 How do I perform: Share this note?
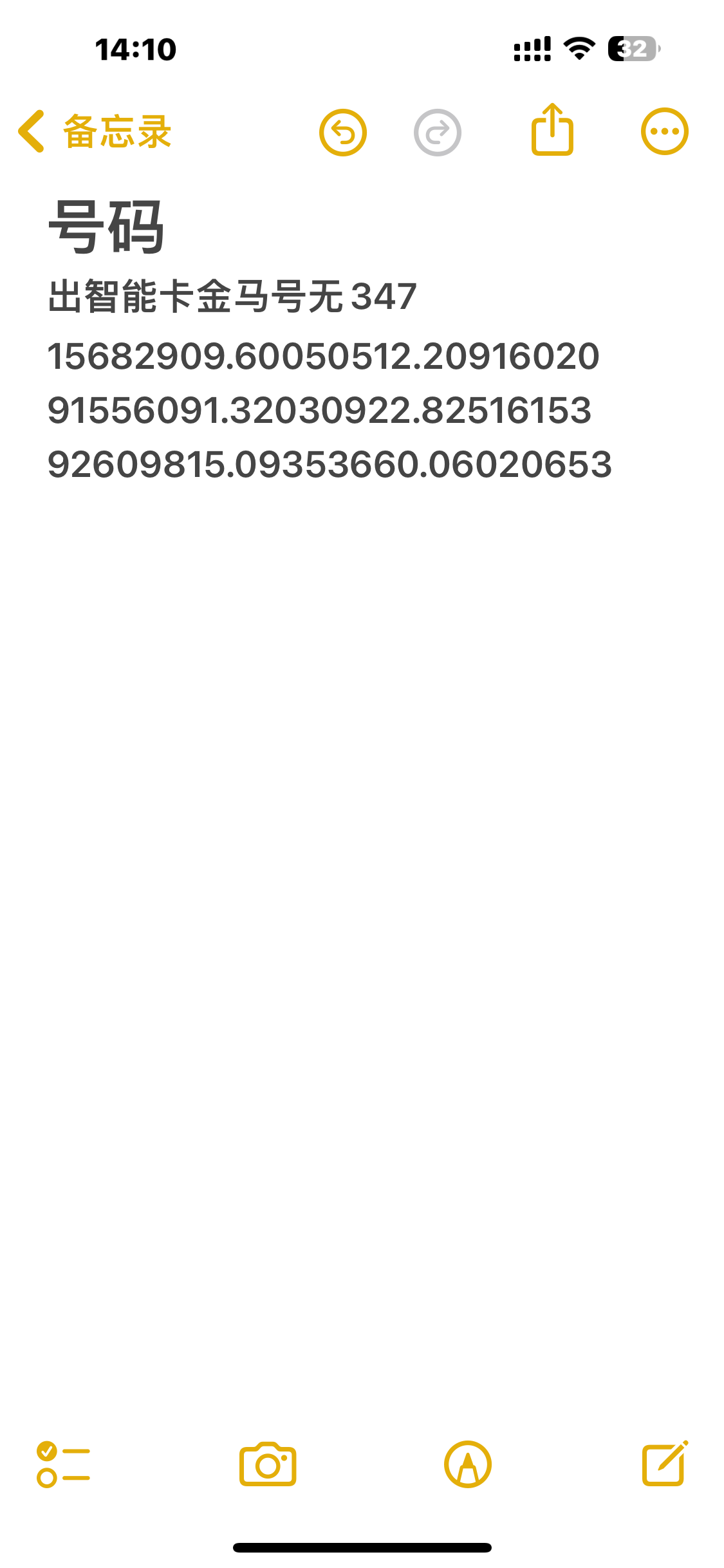click(x=552, y=131)
